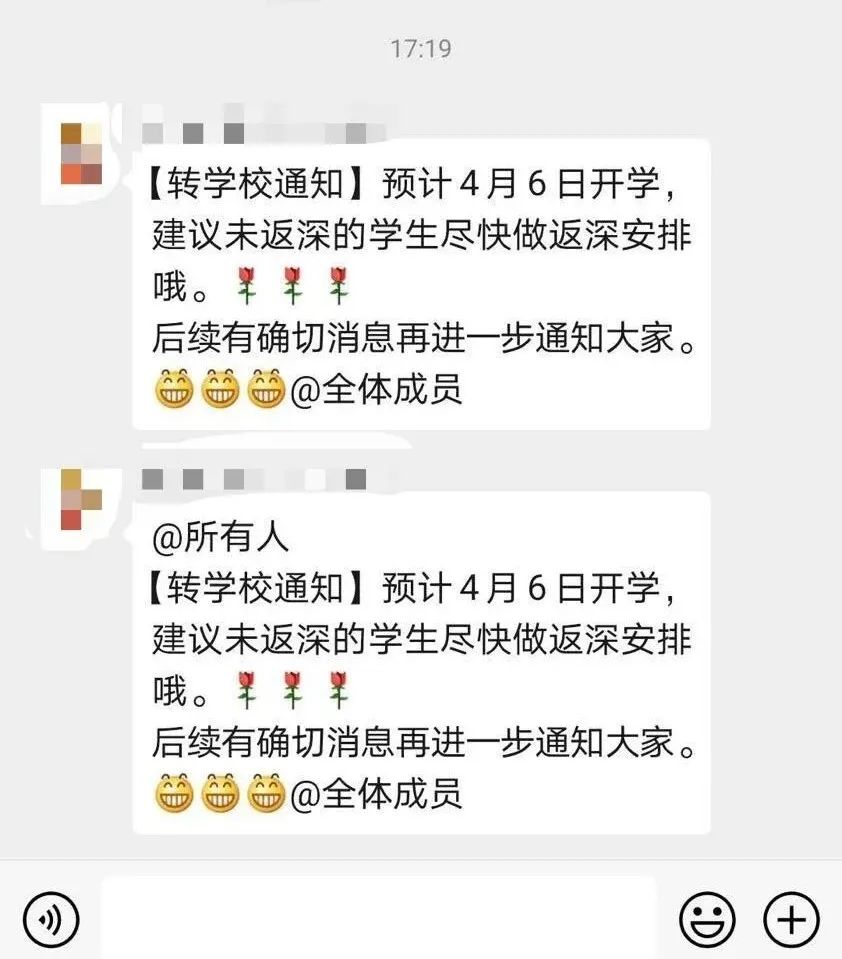
Task: Tap the avatar beside the @所有人 message
Action: coord(82,499)
